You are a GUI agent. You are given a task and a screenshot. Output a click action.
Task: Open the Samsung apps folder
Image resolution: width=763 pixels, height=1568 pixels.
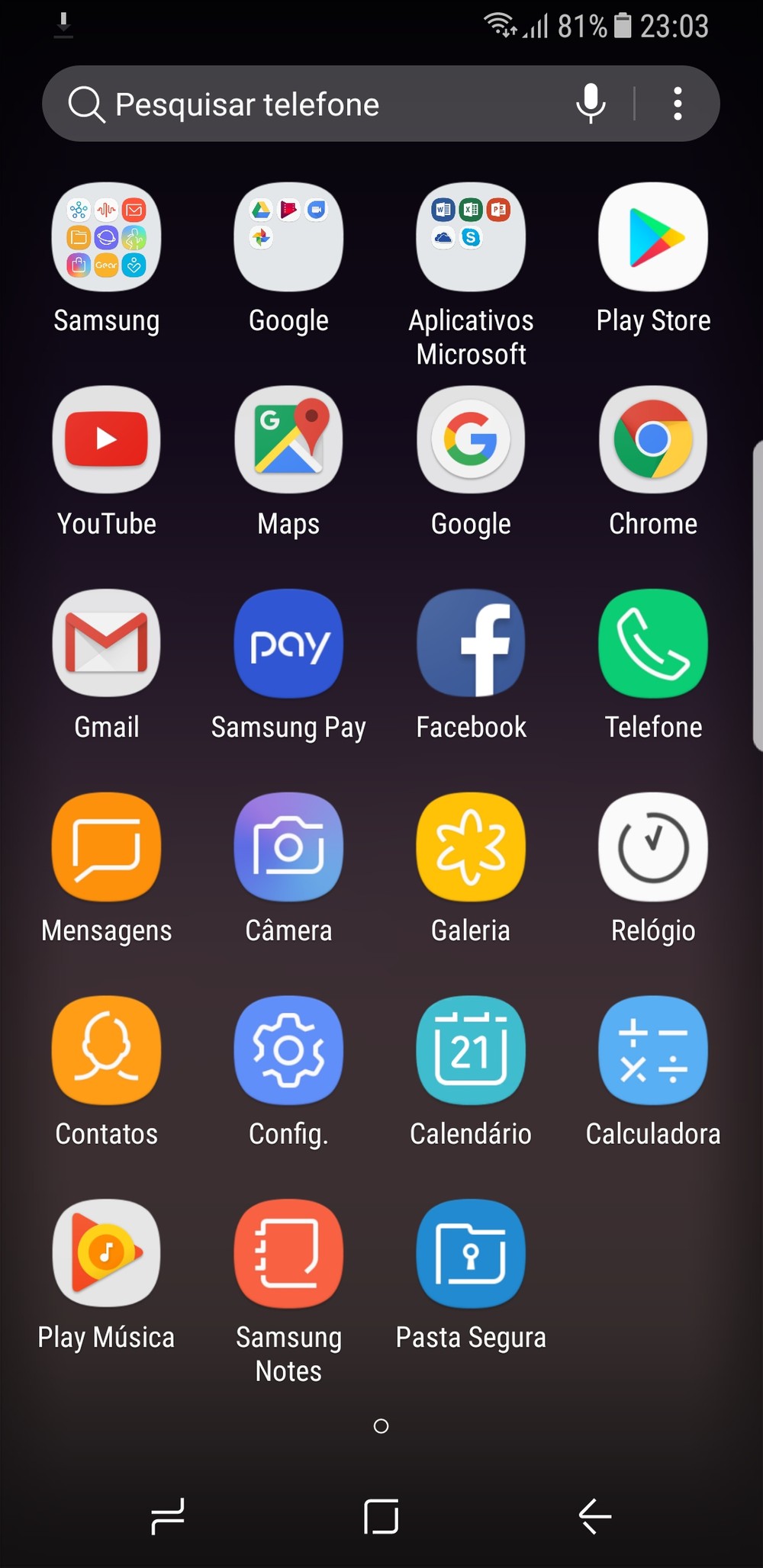pyautogui.click(x=106, y=237)
